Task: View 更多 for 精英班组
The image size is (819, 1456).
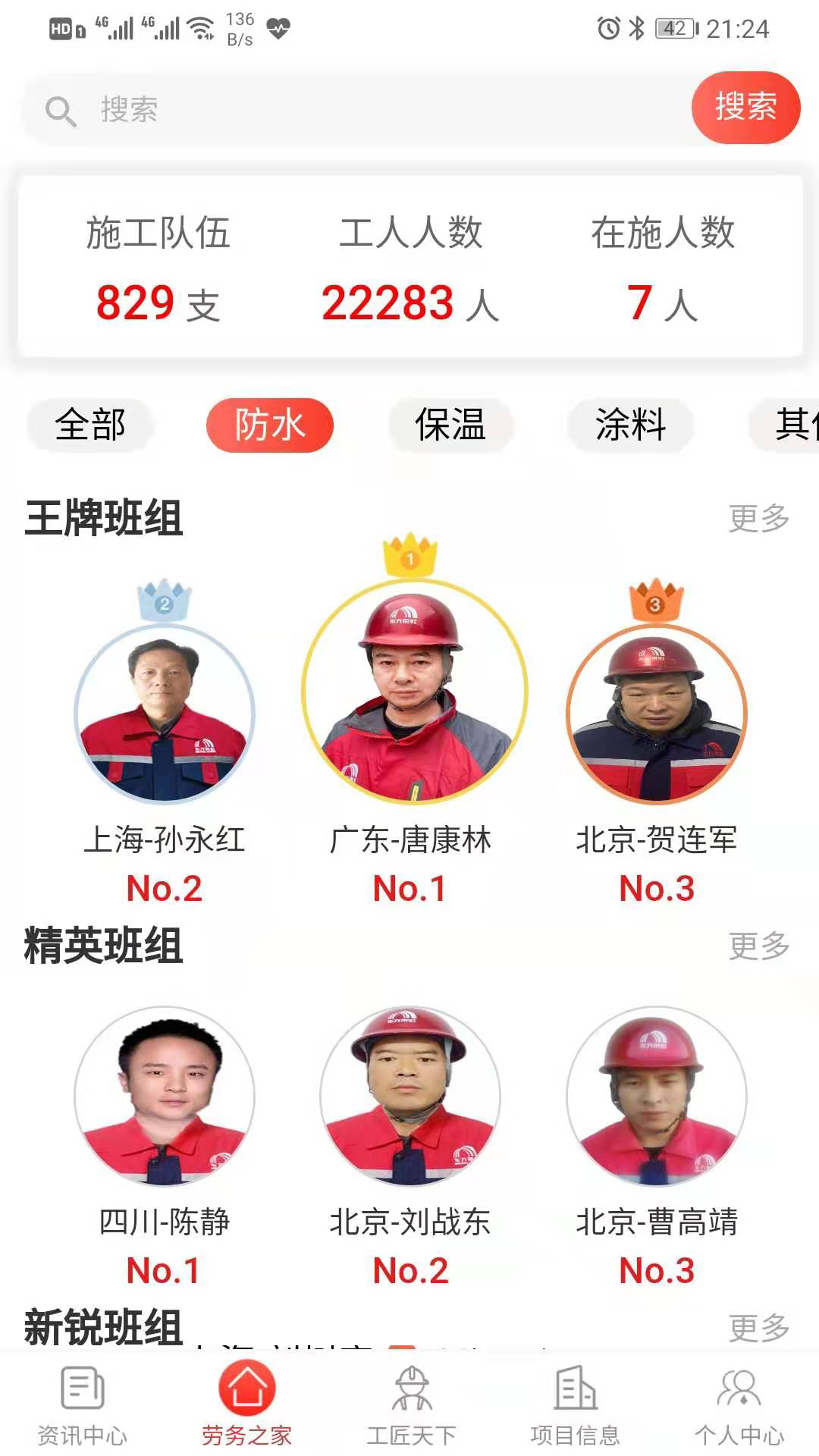Action: [x=758, y=946]
